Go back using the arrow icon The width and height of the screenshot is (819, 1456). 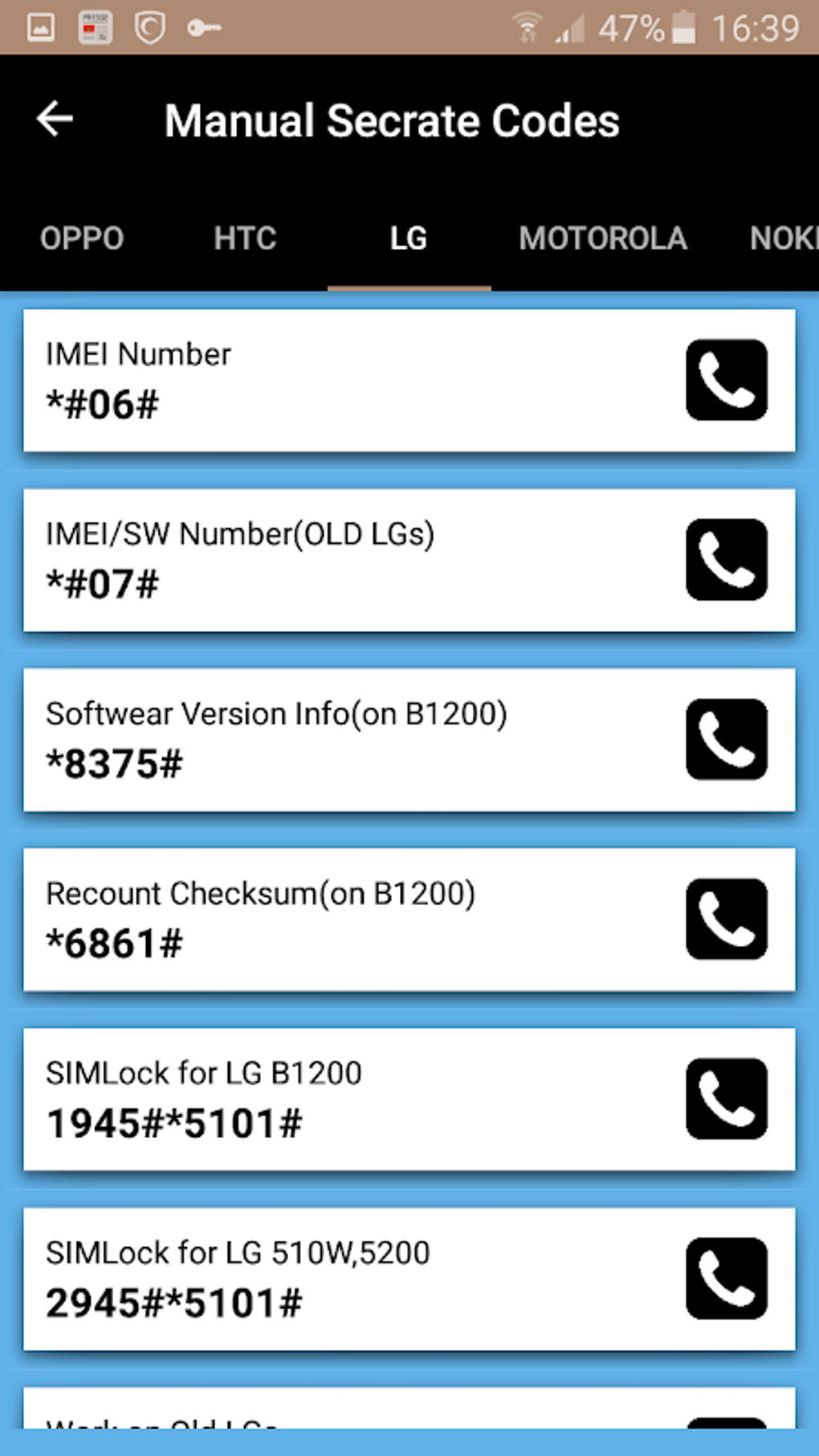click(55, 120)
